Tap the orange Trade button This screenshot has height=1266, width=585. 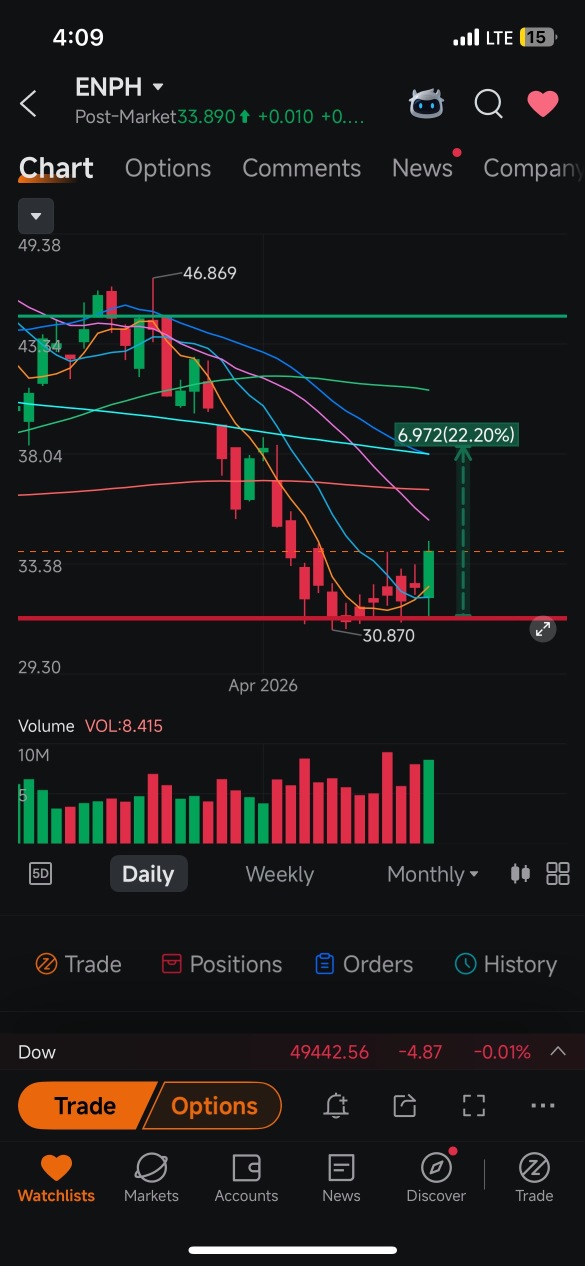86,1106
